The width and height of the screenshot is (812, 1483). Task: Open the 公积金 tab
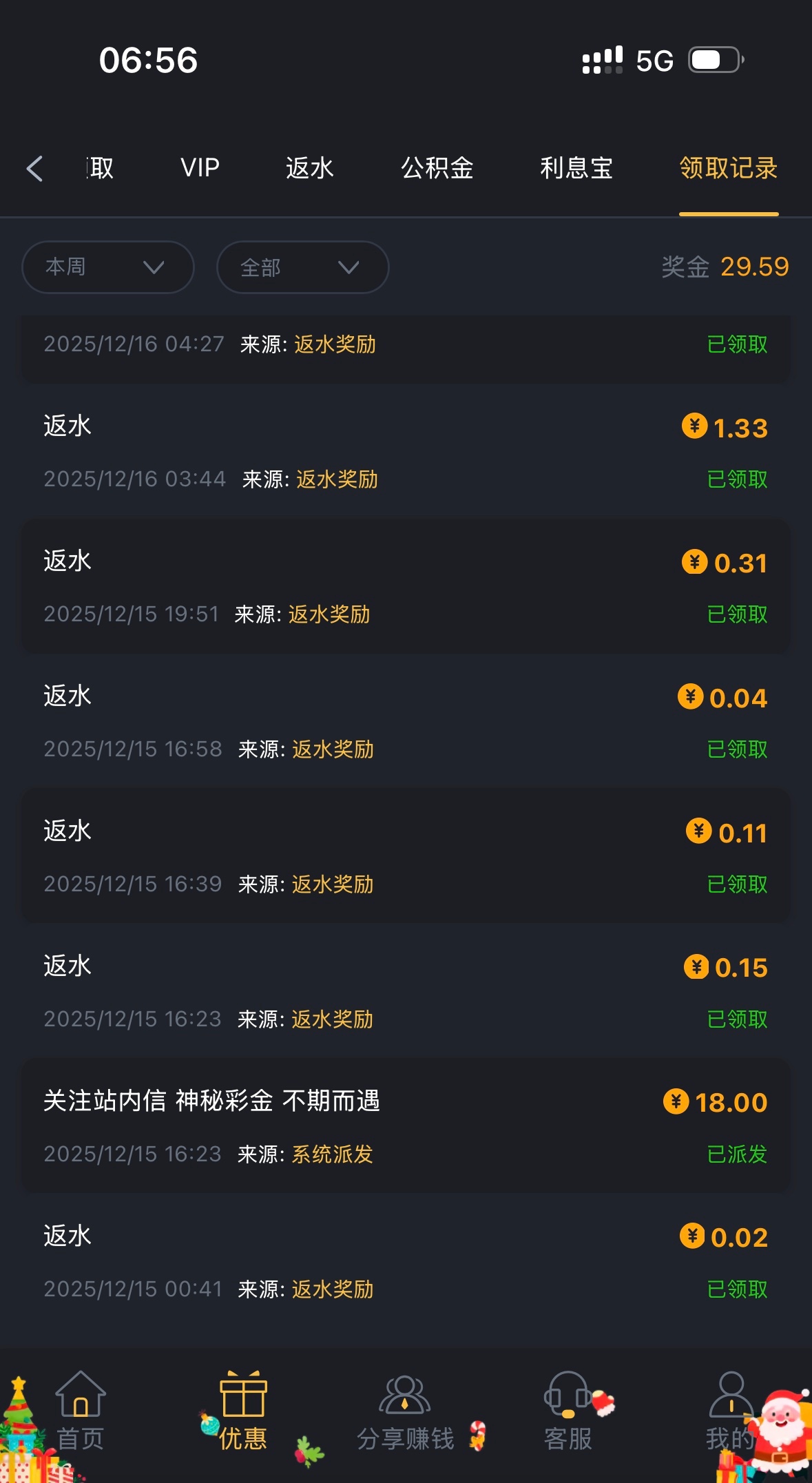coord(437,168)
